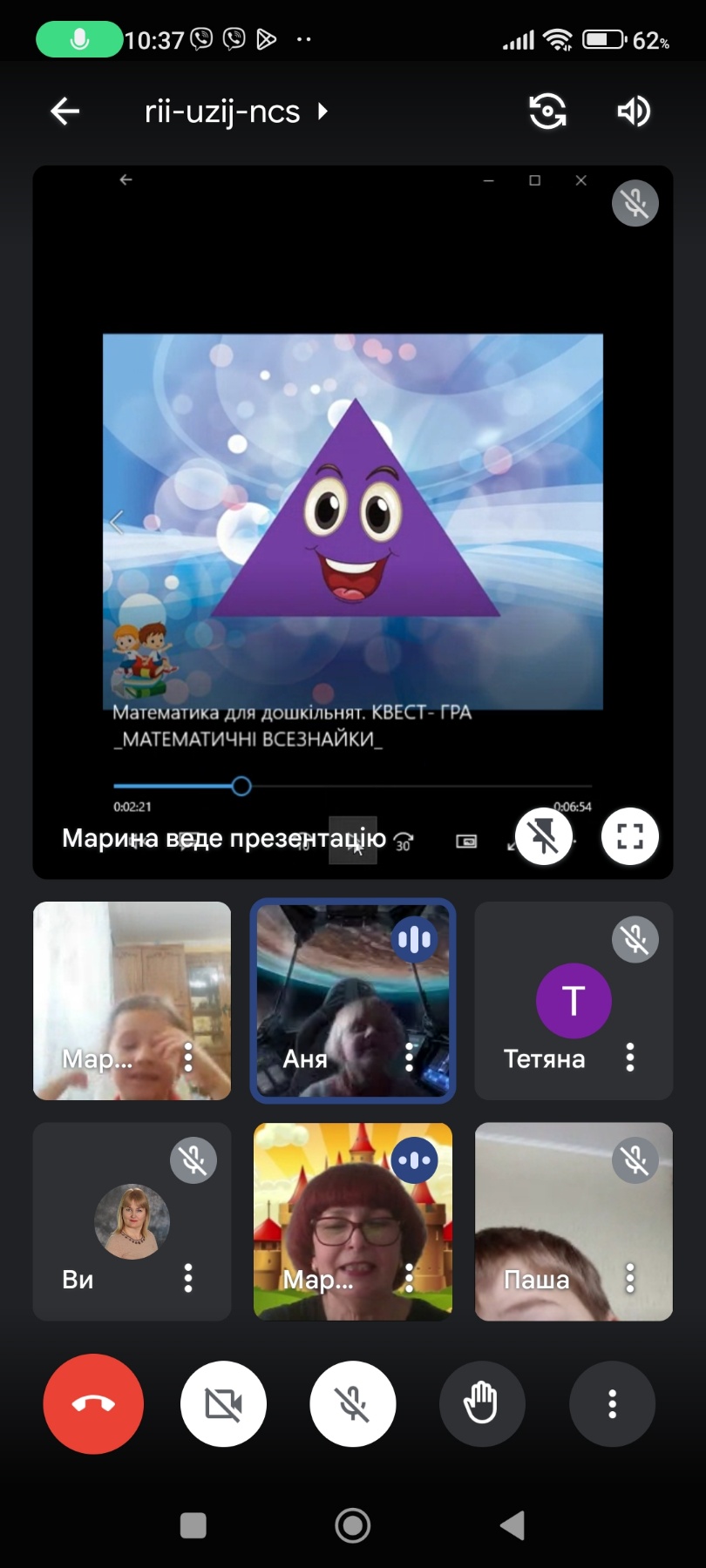Tap the system back button
This screenshot has height=1568, width=706.
(513, 1525)
